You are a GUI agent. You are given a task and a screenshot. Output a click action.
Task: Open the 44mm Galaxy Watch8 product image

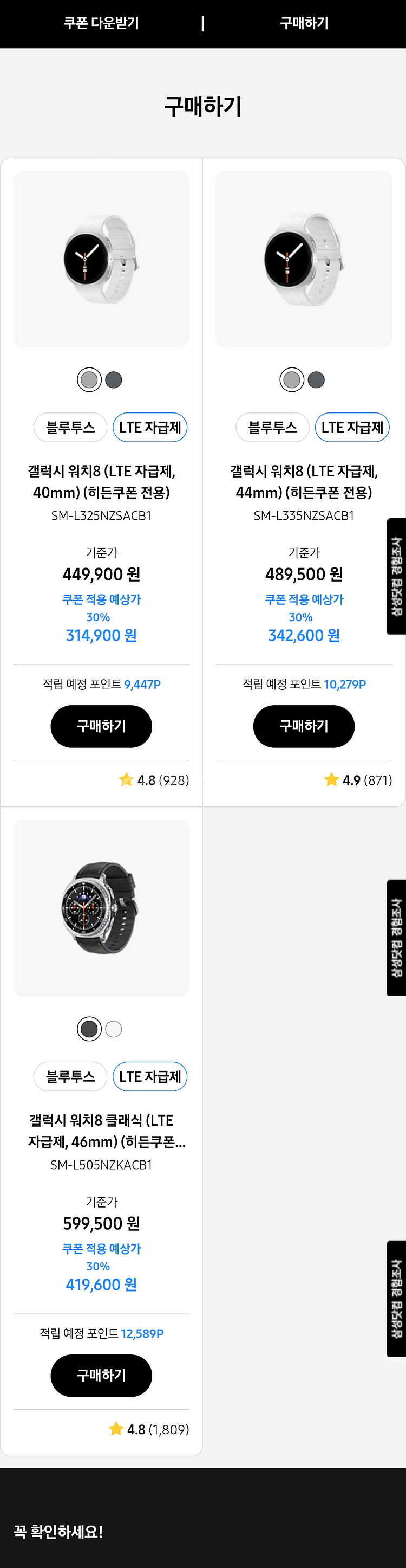304,259
